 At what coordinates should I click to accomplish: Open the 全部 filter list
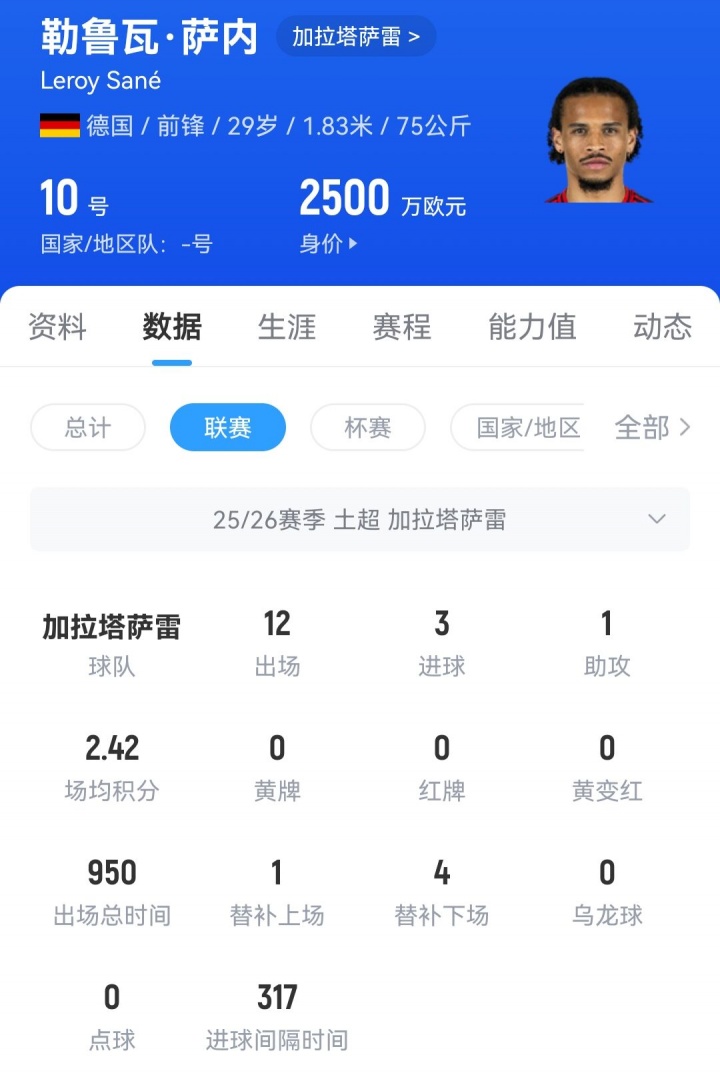(652, 428)
